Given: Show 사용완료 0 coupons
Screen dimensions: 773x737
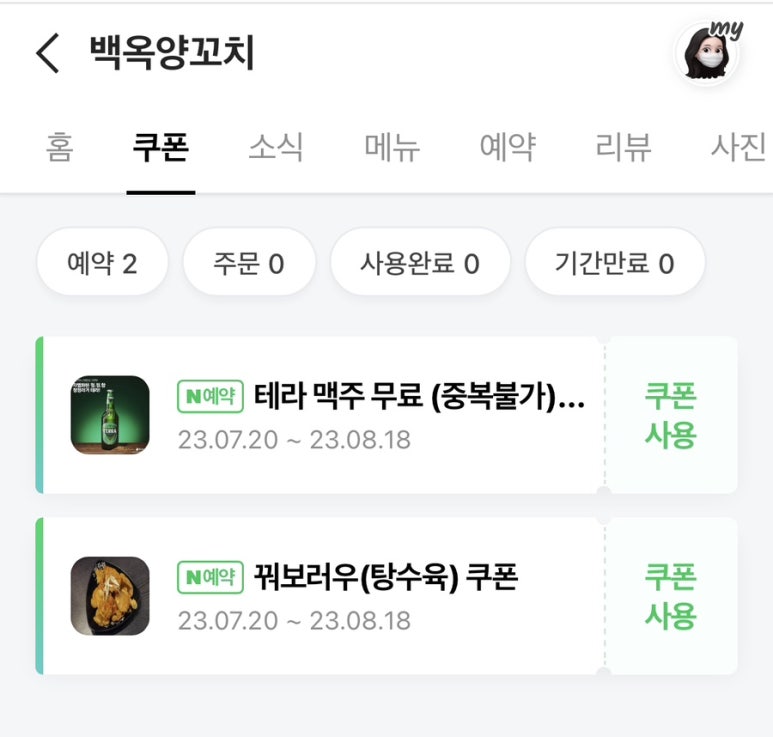Looking at the screenshot, I should [420, 264].
